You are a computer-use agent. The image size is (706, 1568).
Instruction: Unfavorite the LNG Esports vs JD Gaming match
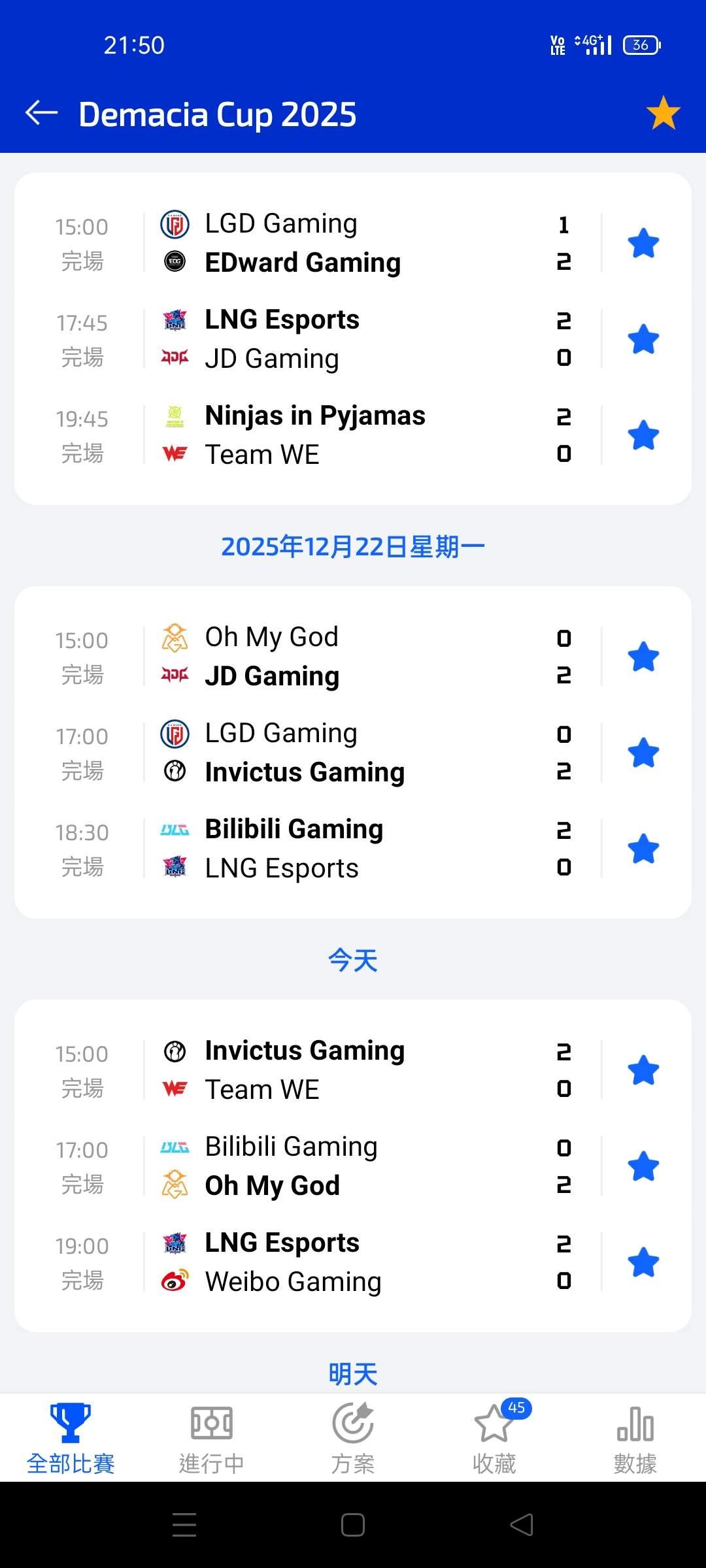(x=643, y=340)
